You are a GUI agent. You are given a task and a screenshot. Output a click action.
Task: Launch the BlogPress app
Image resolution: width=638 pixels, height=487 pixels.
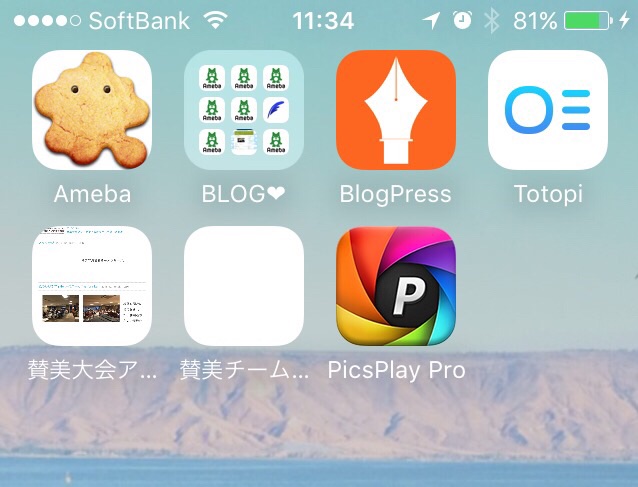(396, 110)
